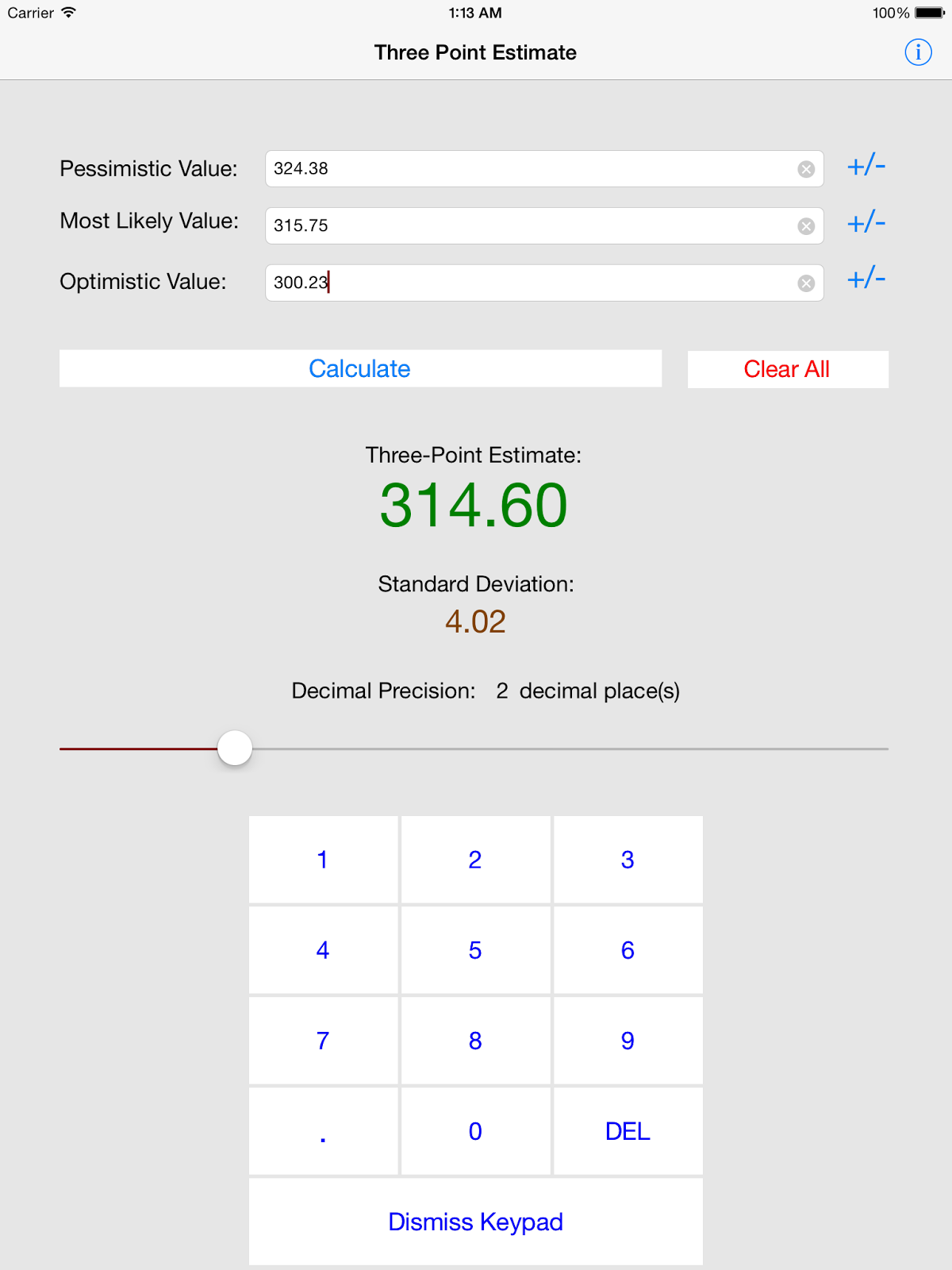Tap keypad key 0
The image size is (952, 1270).
[475, 1131]
